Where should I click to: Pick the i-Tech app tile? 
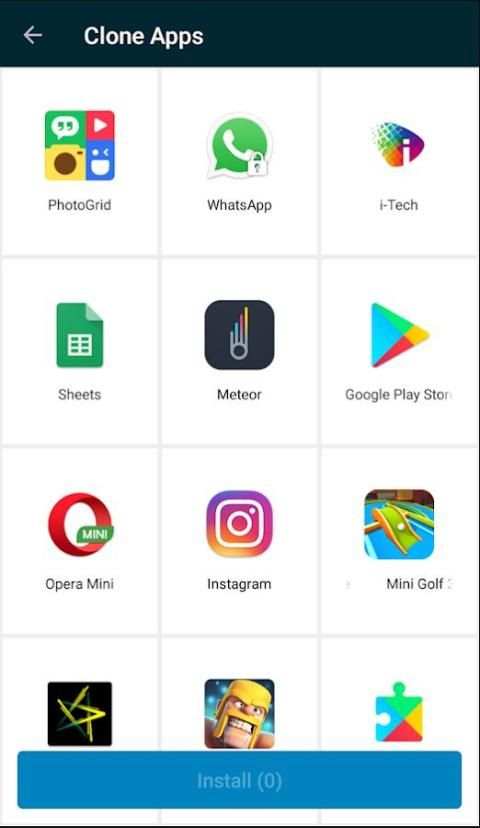click(399, 162)
